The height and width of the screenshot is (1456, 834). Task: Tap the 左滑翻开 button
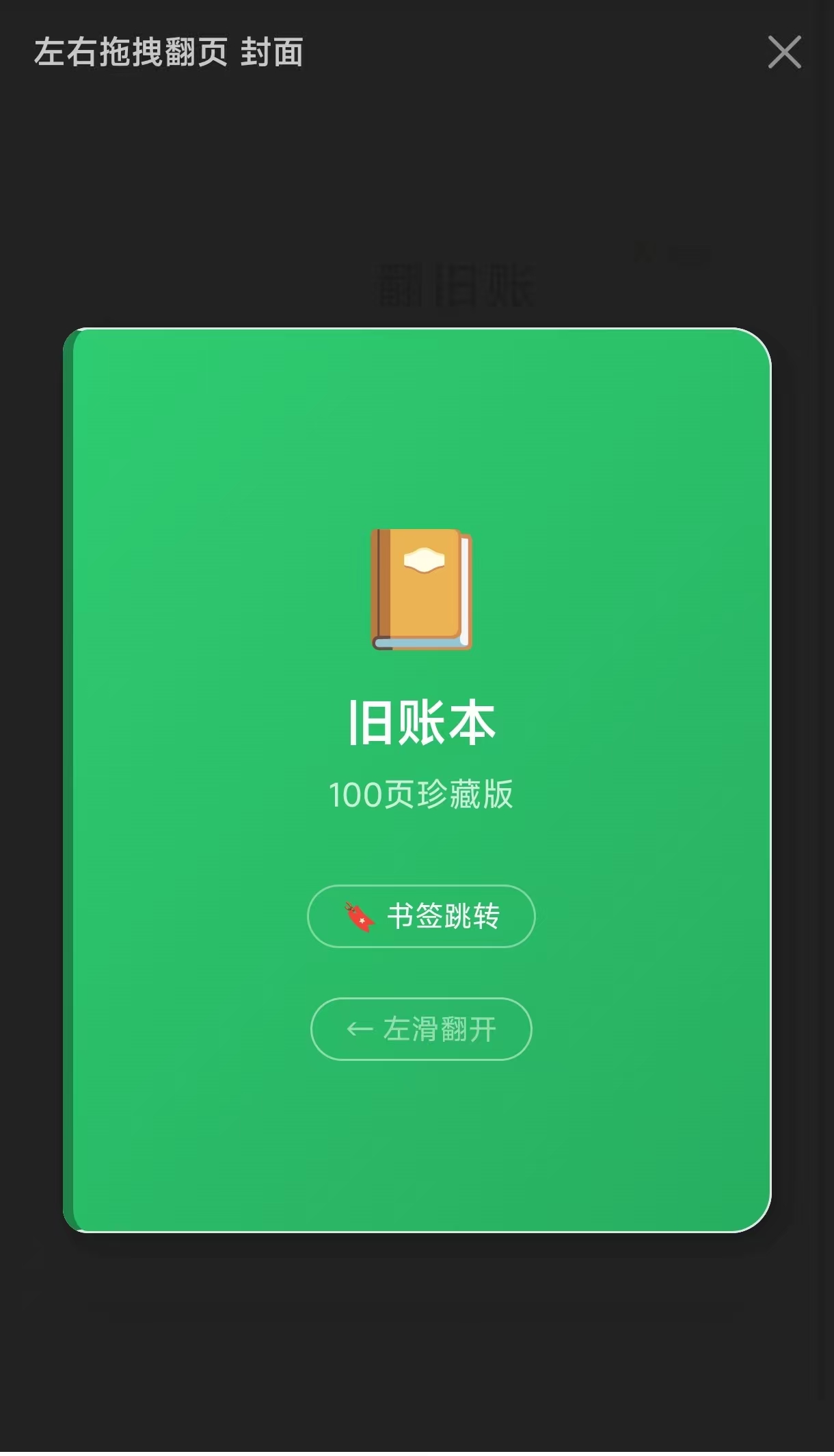[x=421, y=1029]
